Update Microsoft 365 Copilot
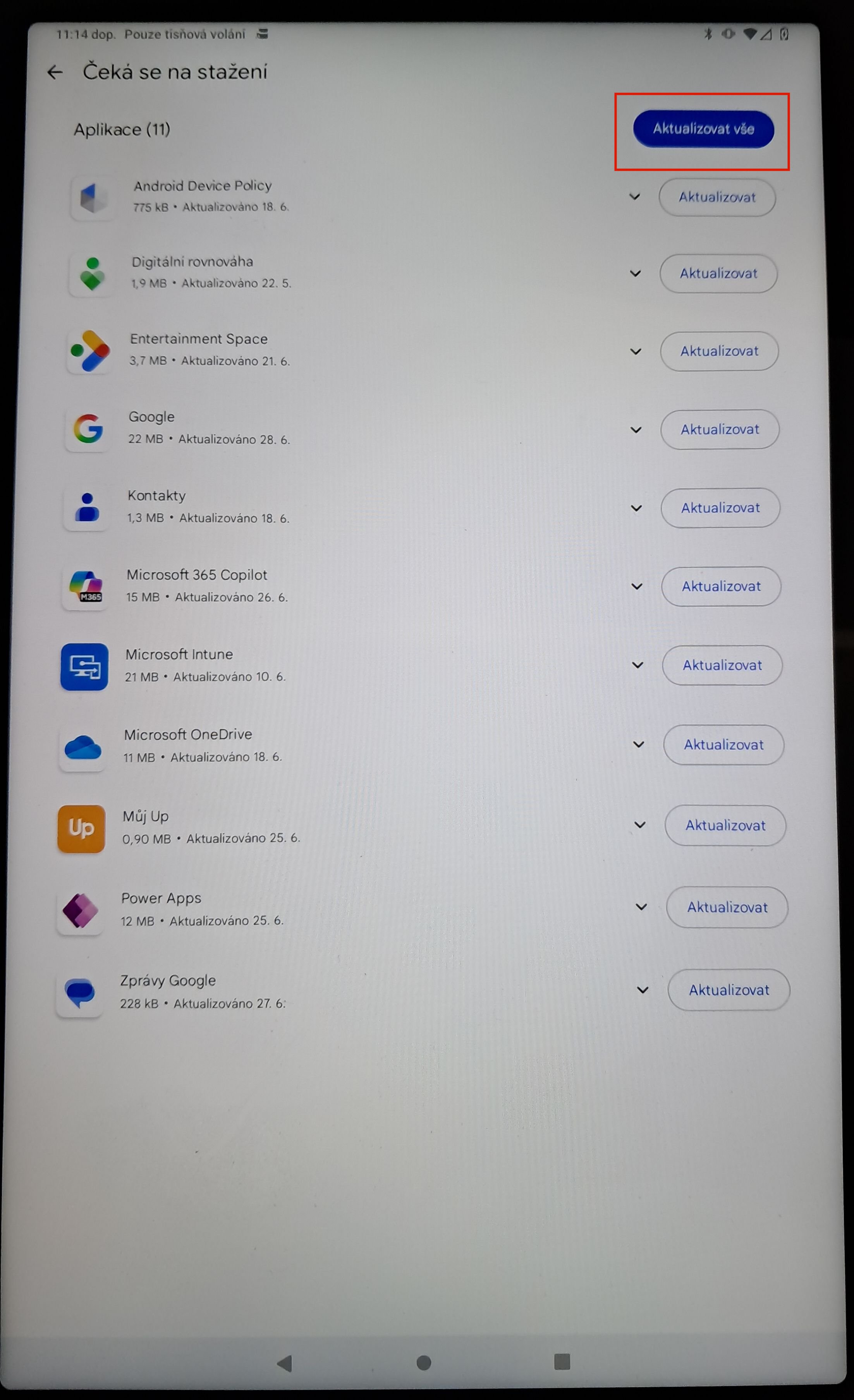854x1400 pixels. coord(720,586)
